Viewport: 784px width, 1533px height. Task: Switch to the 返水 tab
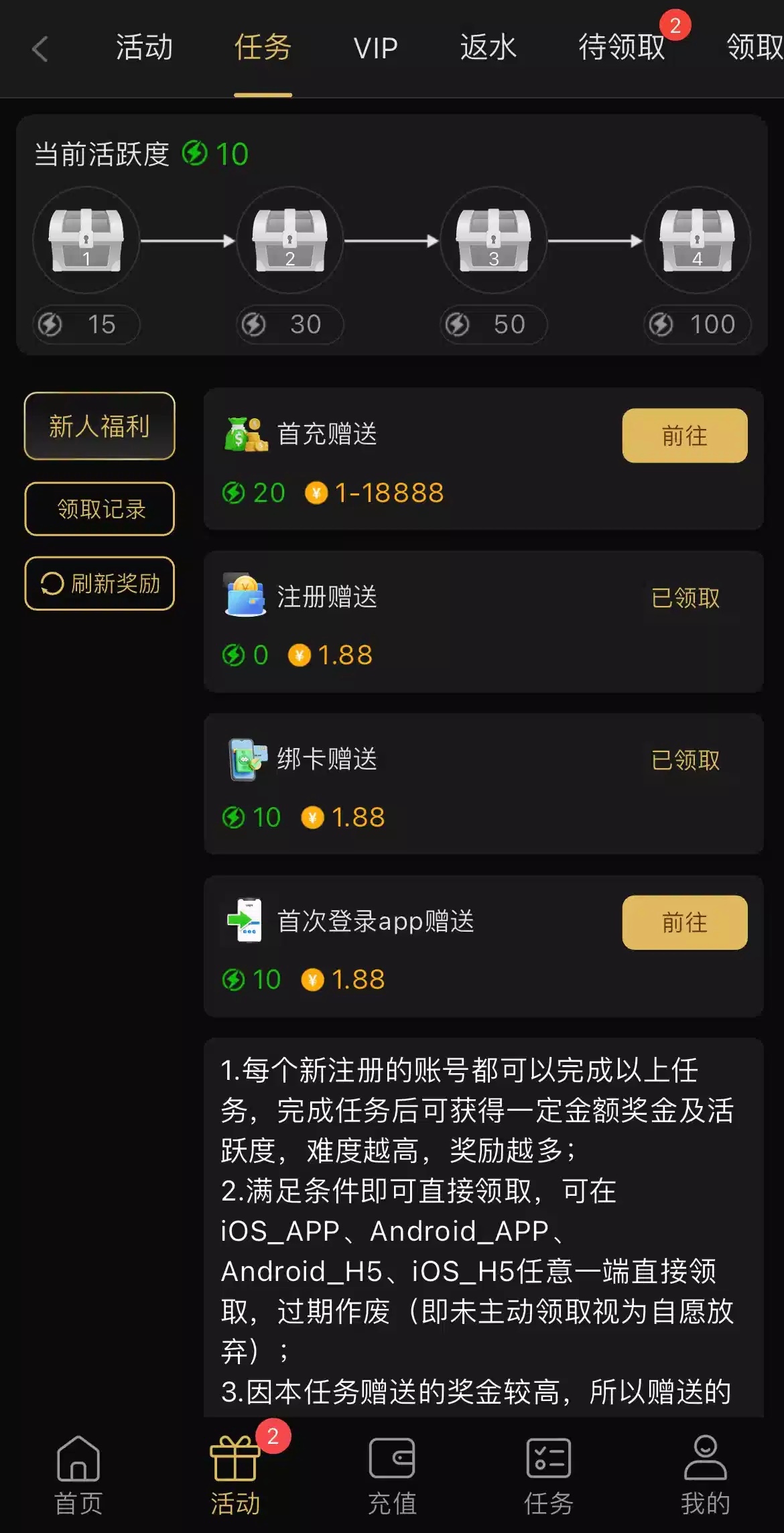tap(488, 48)
